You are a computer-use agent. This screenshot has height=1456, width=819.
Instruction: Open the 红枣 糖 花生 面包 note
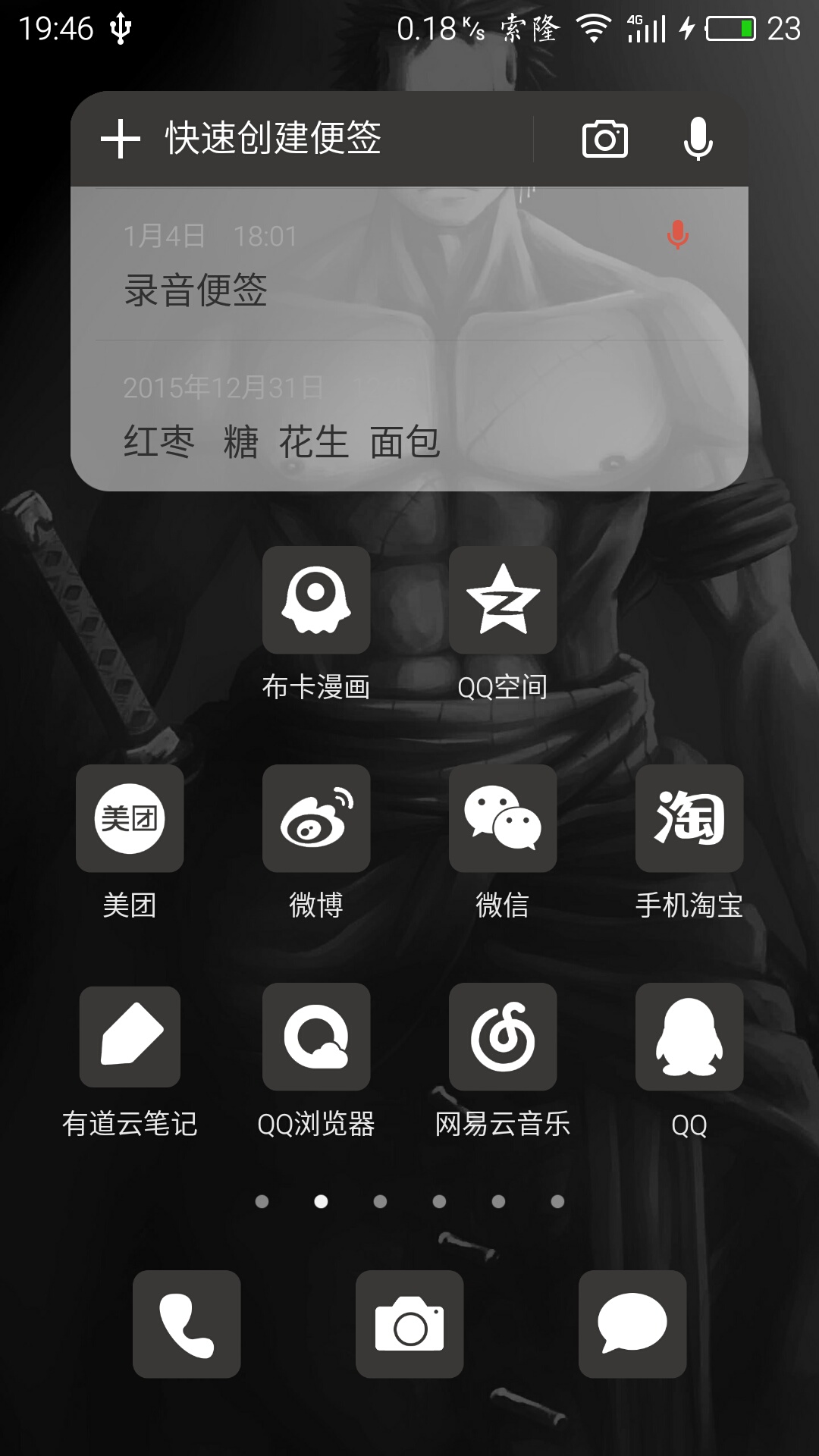click(x=409, y=416)
